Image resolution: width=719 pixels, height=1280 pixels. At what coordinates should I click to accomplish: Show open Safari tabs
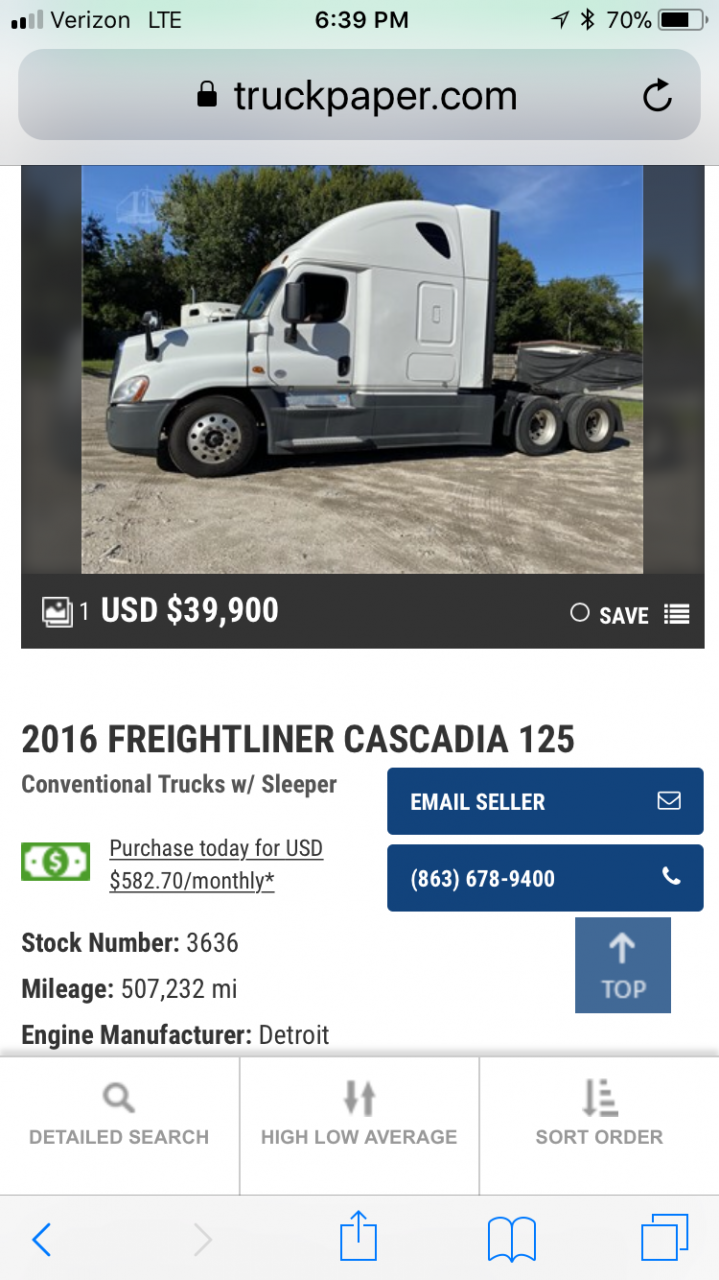(x=664, y=1238)
